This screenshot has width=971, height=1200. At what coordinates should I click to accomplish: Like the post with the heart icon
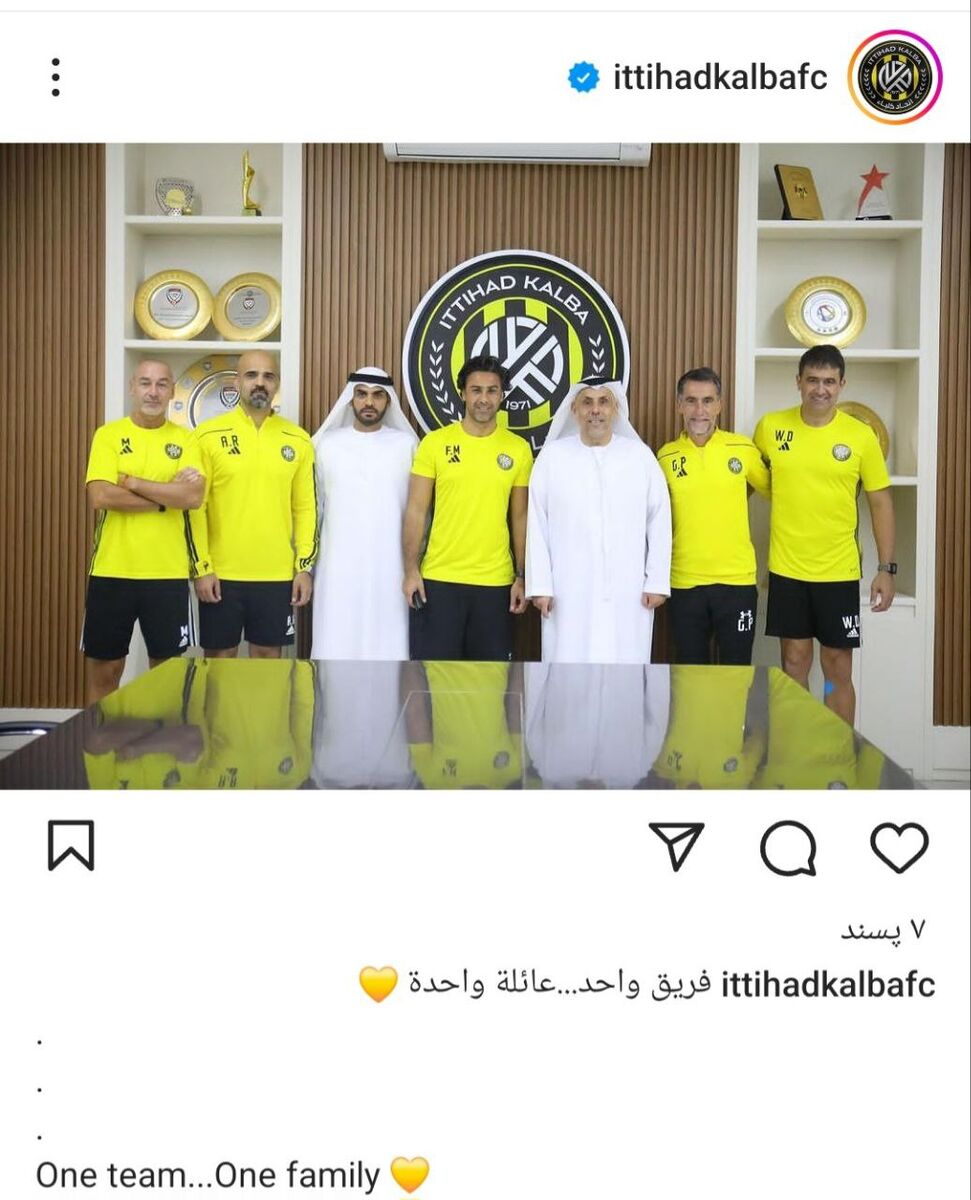[x=899, y=847]
